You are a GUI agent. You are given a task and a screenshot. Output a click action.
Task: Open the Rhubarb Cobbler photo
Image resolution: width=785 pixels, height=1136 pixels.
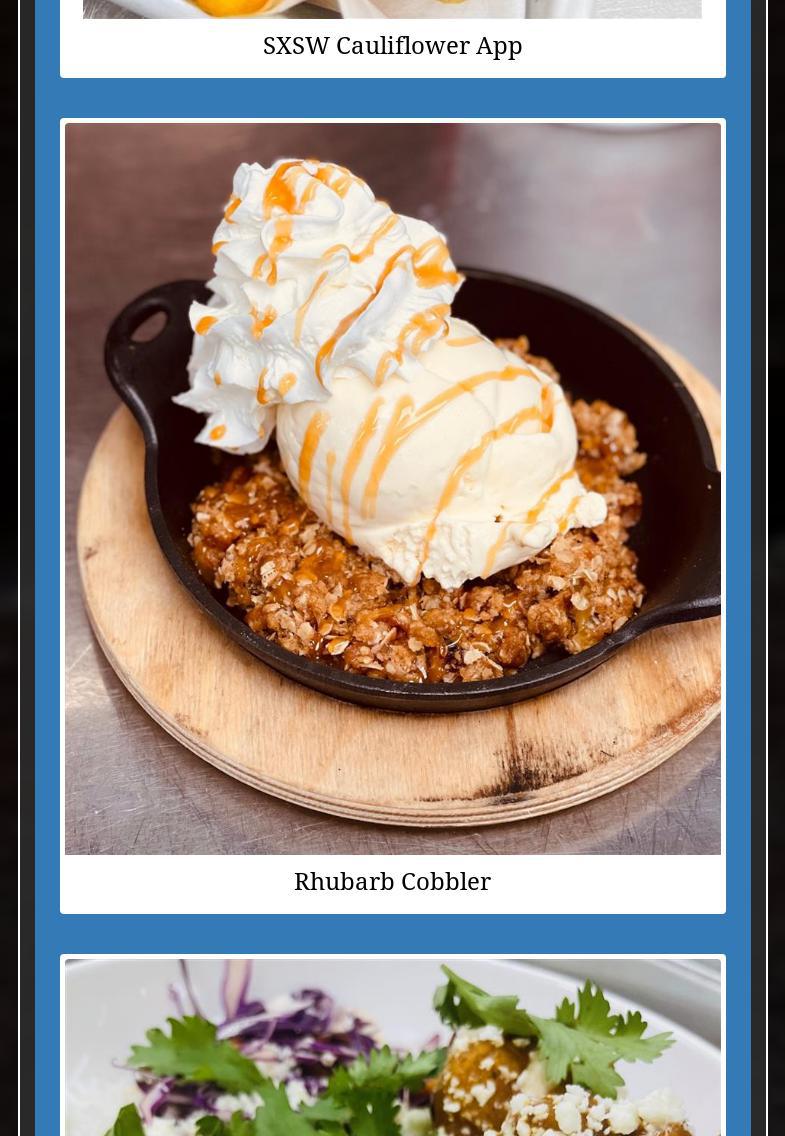click(x=392, y=488)
